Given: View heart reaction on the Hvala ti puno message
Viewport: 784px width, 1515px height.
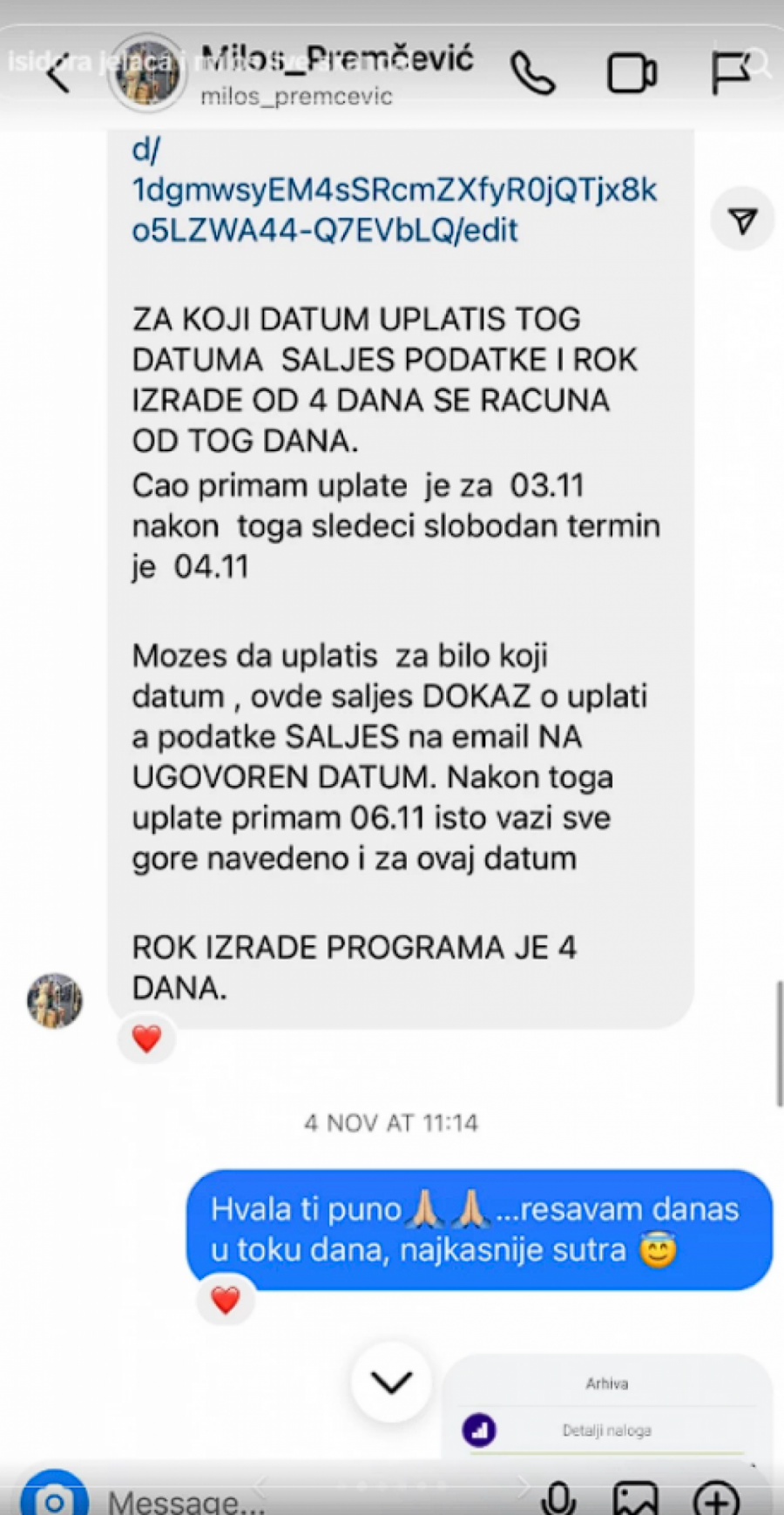Looking at the screenshot, I should (225, 1300).
